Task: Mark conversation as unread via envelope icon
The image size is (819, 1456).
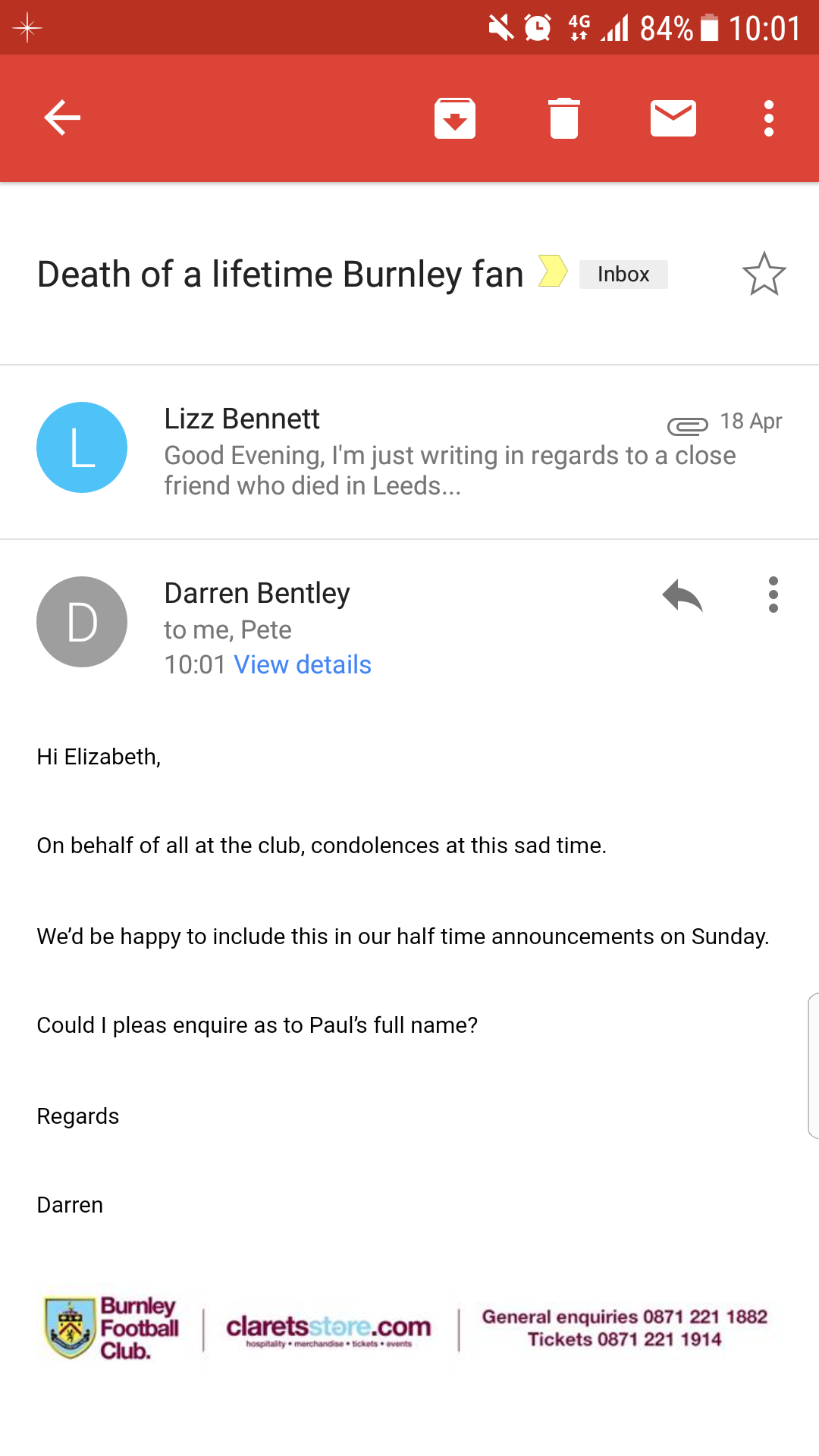Action: point(673,118)
